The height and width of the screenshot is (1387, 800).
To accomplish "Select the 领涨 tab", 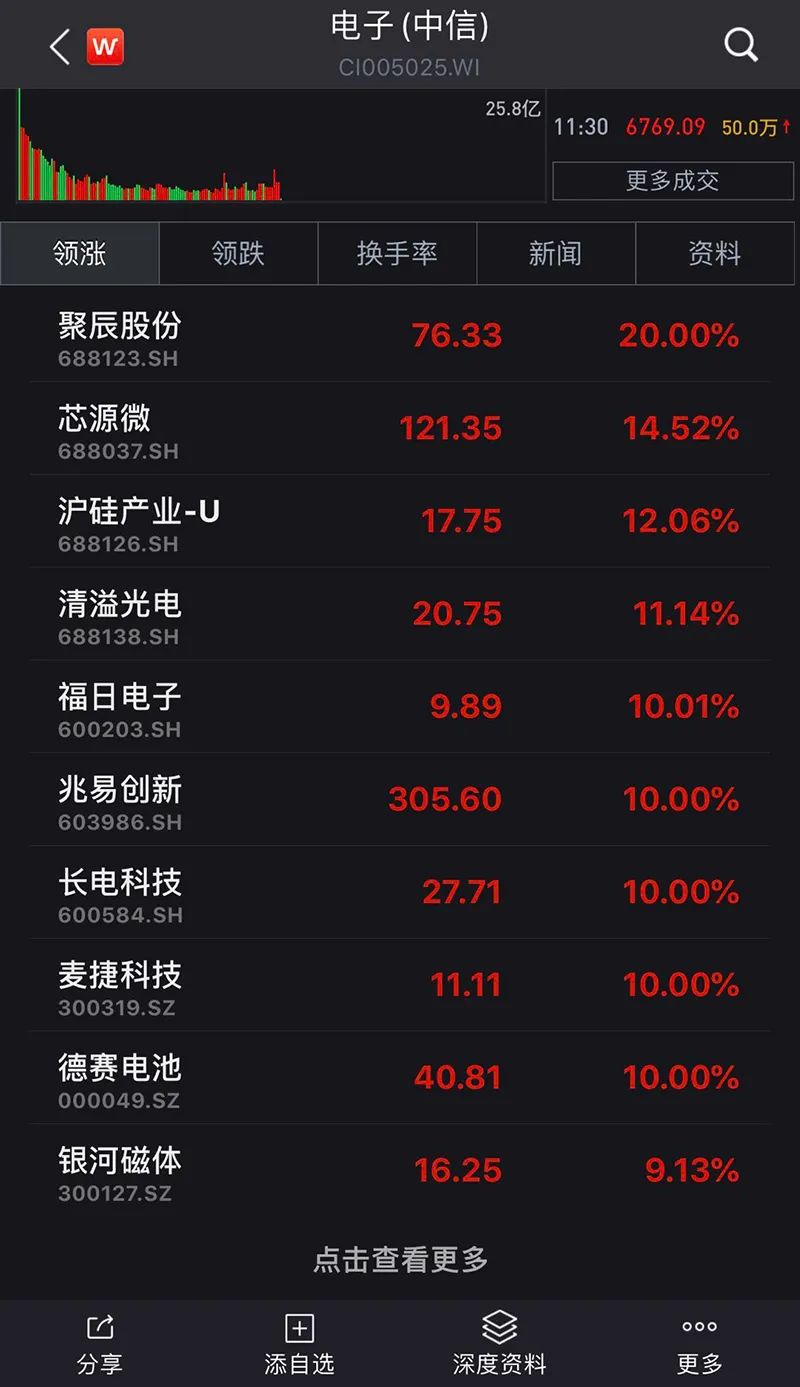I will click(x=80, y=254).
